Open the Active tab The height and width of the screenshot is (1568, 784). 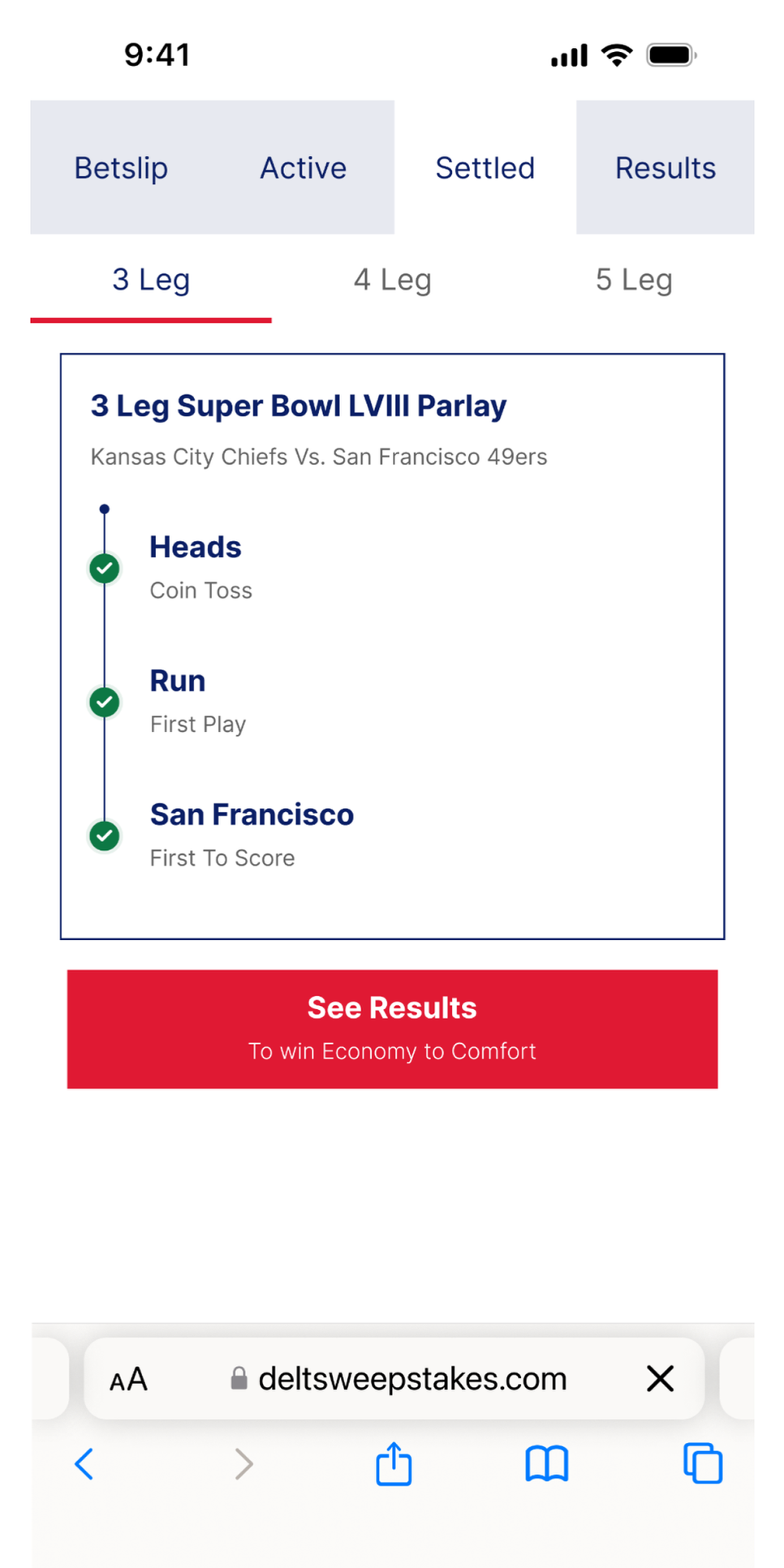pyautogui.click(x=303, y=168)
